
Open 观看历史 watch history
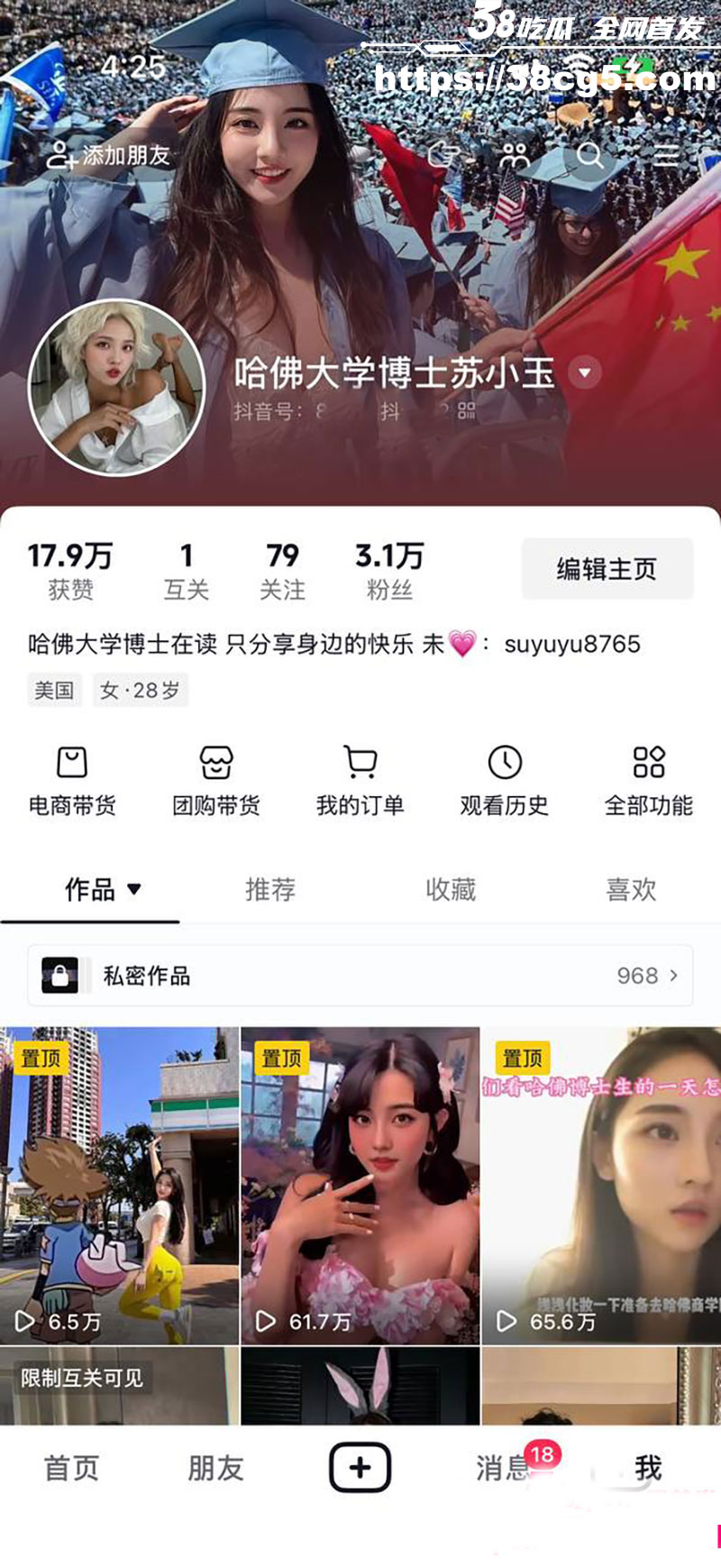click(505, 781)
